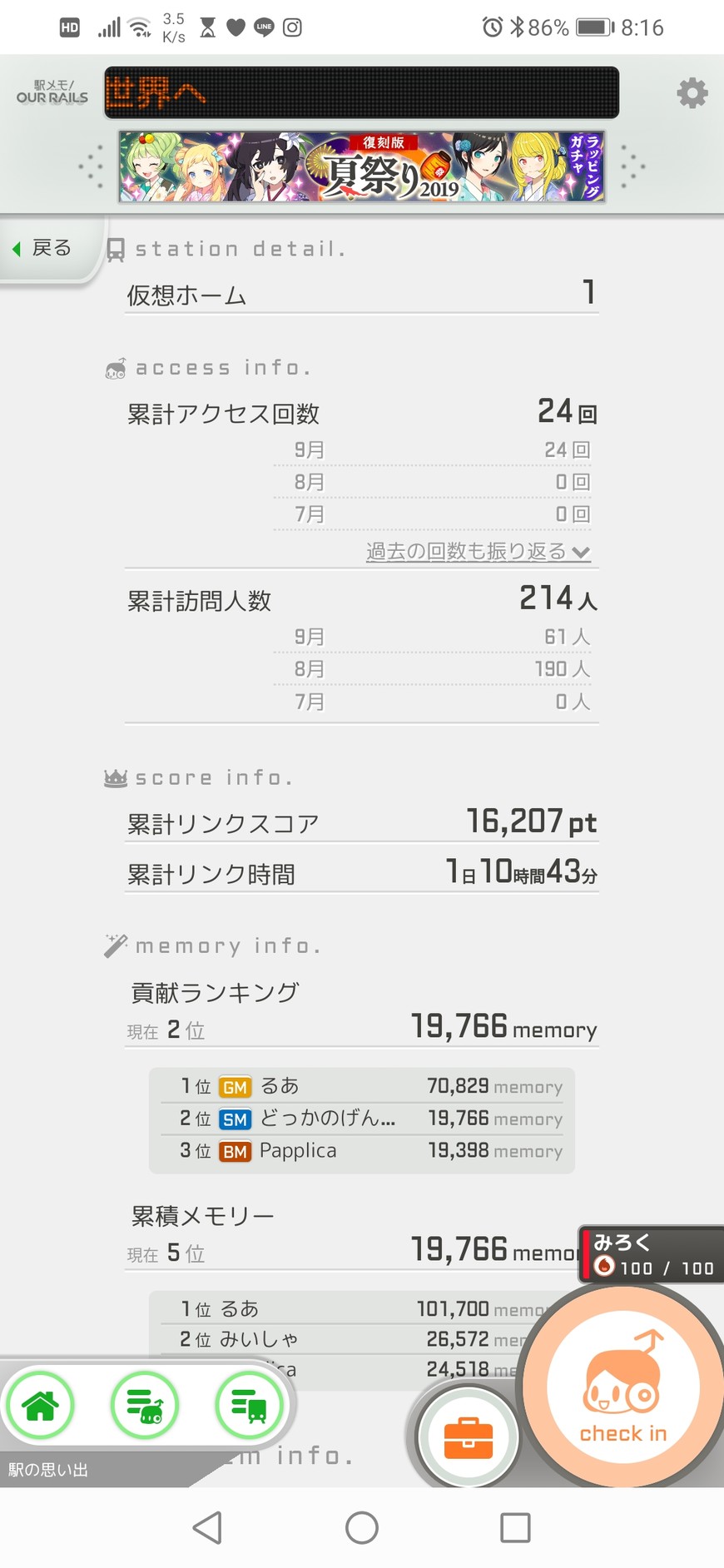Image resolution: width=724 pixels, height=1568 pixels.
Task: Expand 過去の回数も振り返る link
Action: coord(478,552)
